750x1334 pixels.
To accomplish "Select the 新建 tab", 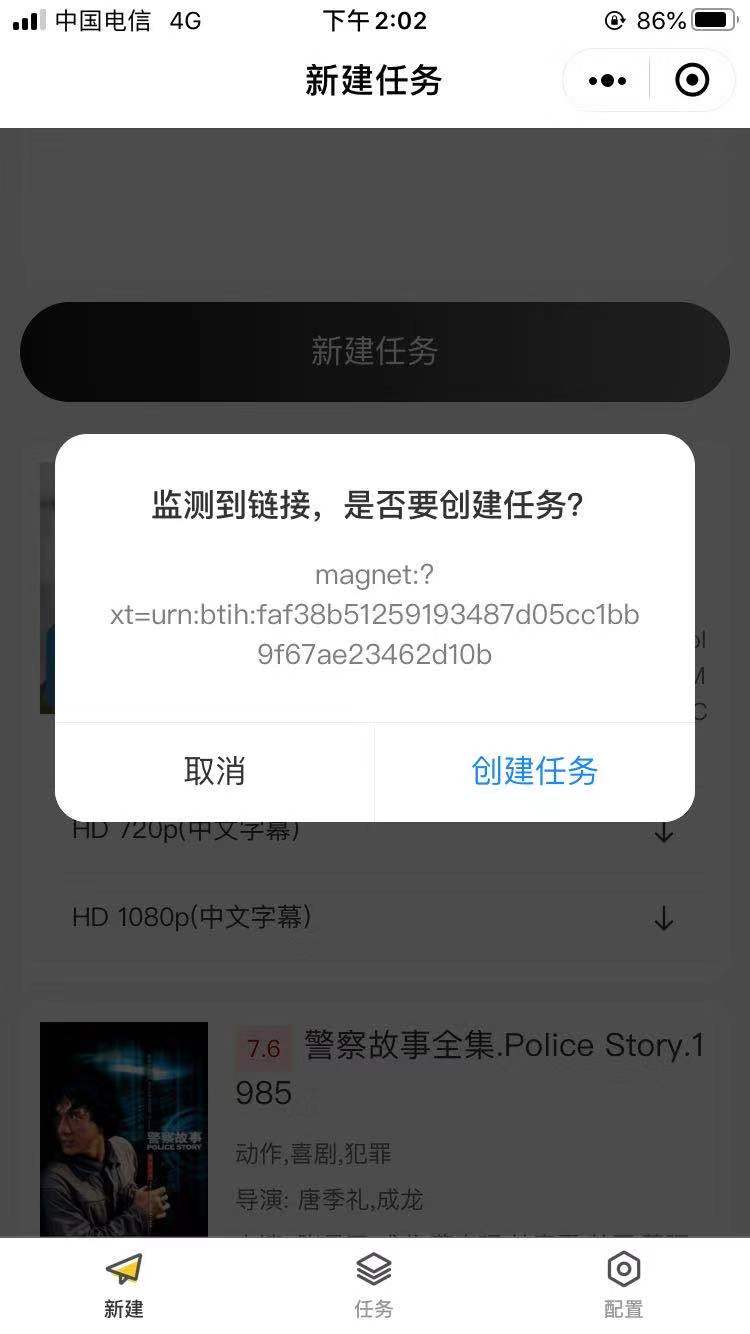I will click(x=124, y=1286).
